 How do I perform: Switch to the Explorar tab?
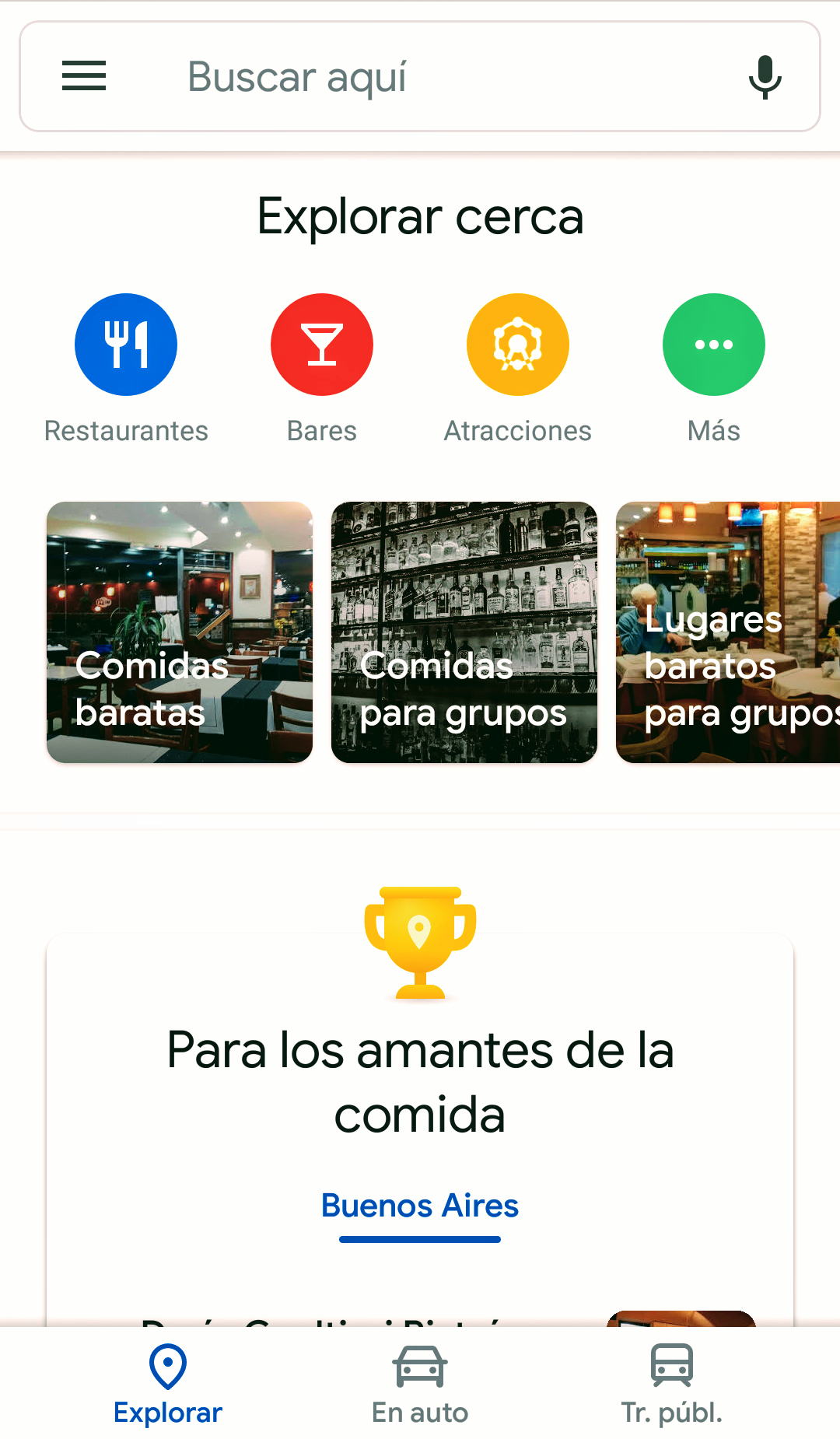(x=168, y=1385)
